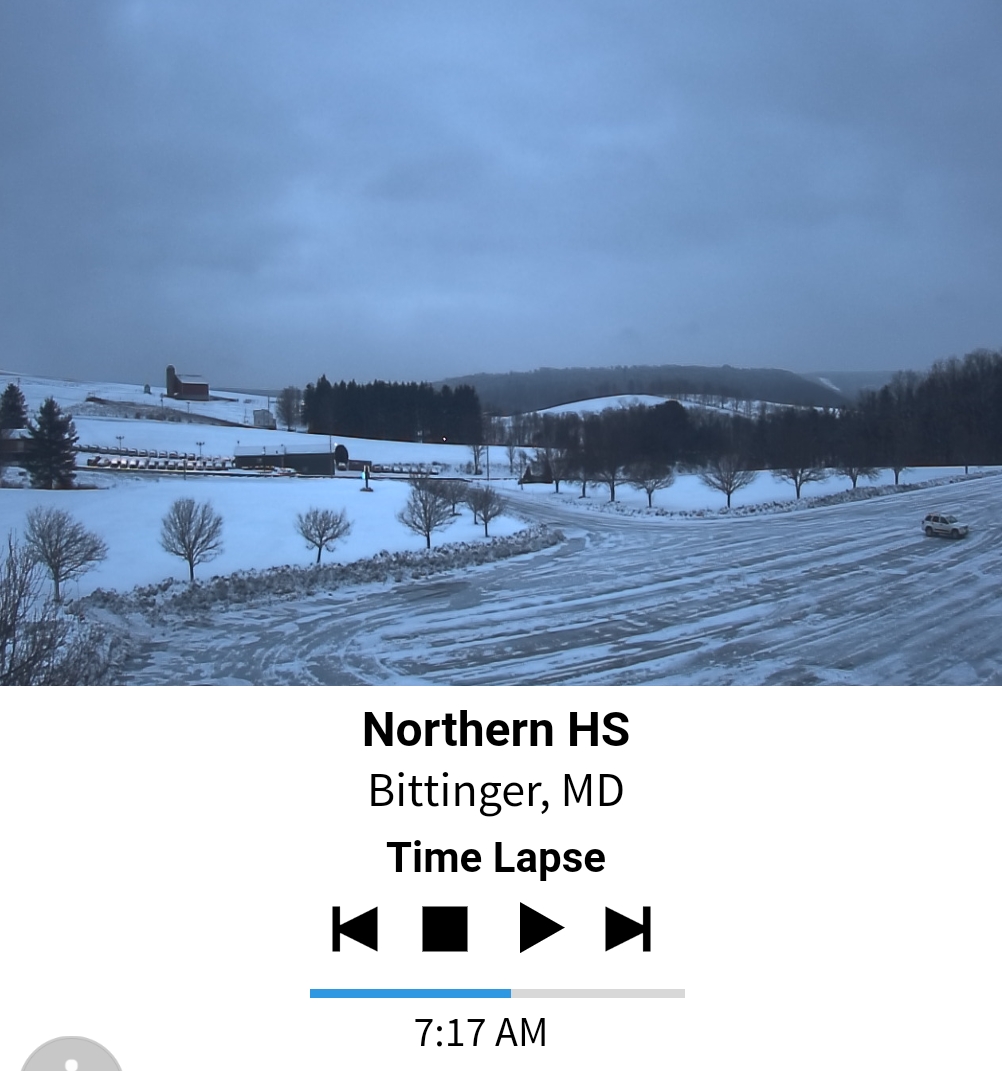
Task: Skip to the first time lapse frame
Action: tap(355, 929)
